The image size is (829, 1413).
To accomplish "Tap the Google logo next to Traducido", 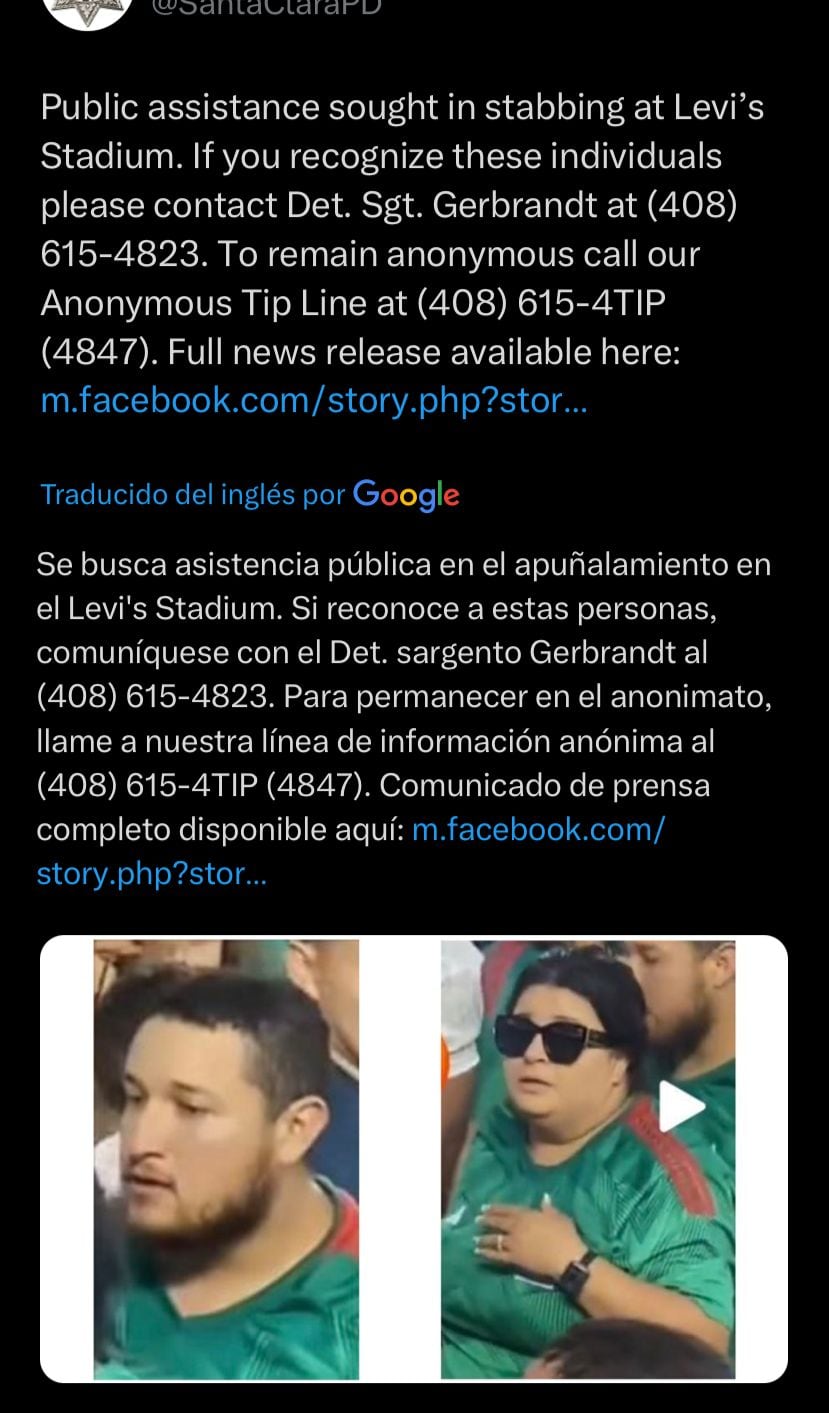I will 404,494.
